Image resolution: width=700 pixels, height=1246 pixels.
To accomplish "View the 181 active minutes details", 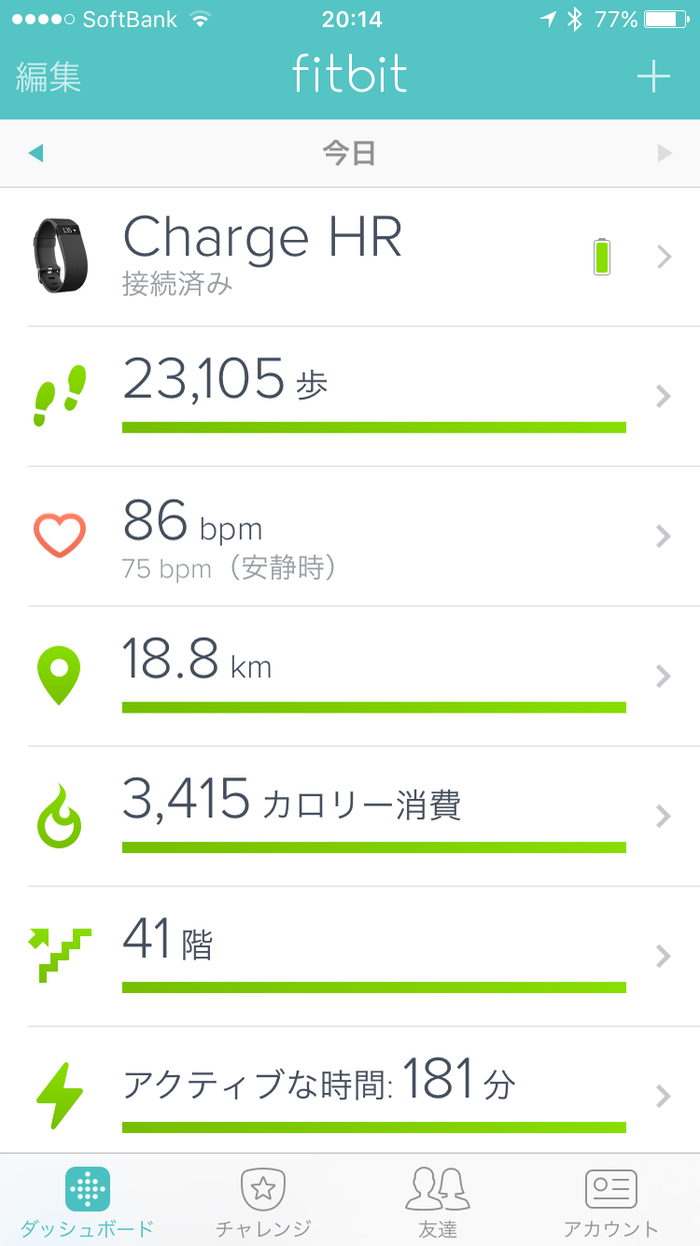I will point(350,1095).
